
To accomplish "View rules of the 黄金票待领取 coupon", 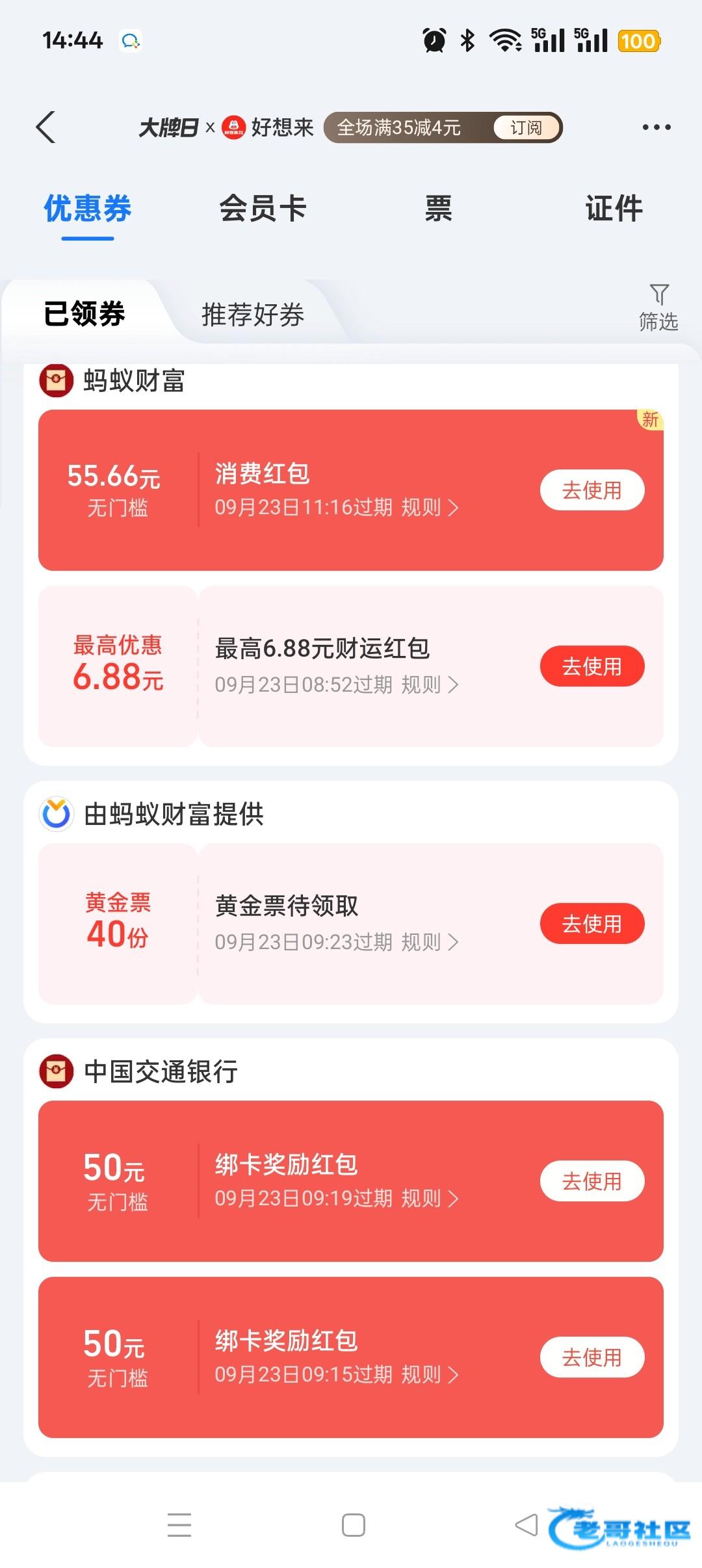I will tap(430, 942).
